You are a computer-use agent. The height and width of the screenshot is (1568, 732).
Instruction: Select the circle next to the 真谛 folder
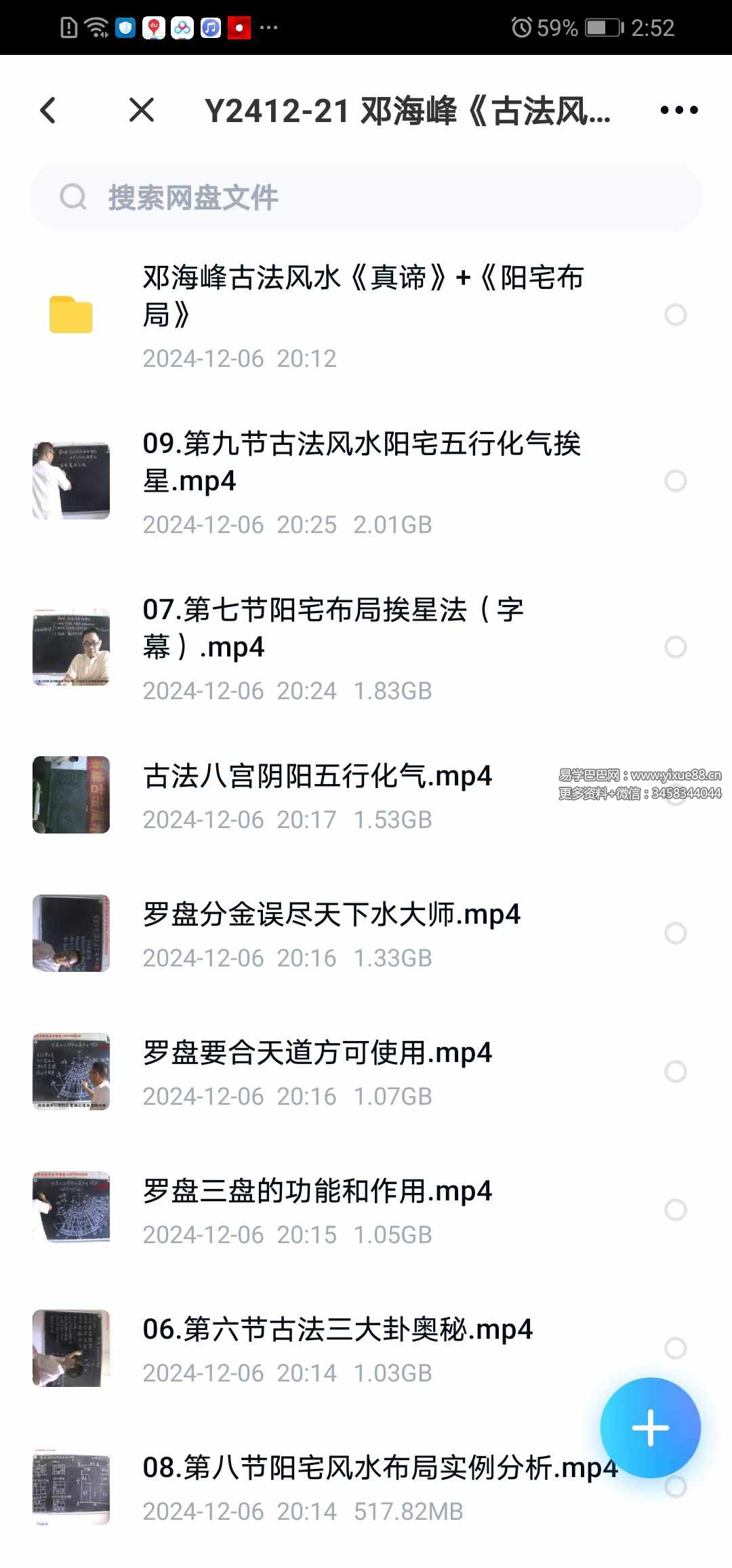tap(675, 315)
